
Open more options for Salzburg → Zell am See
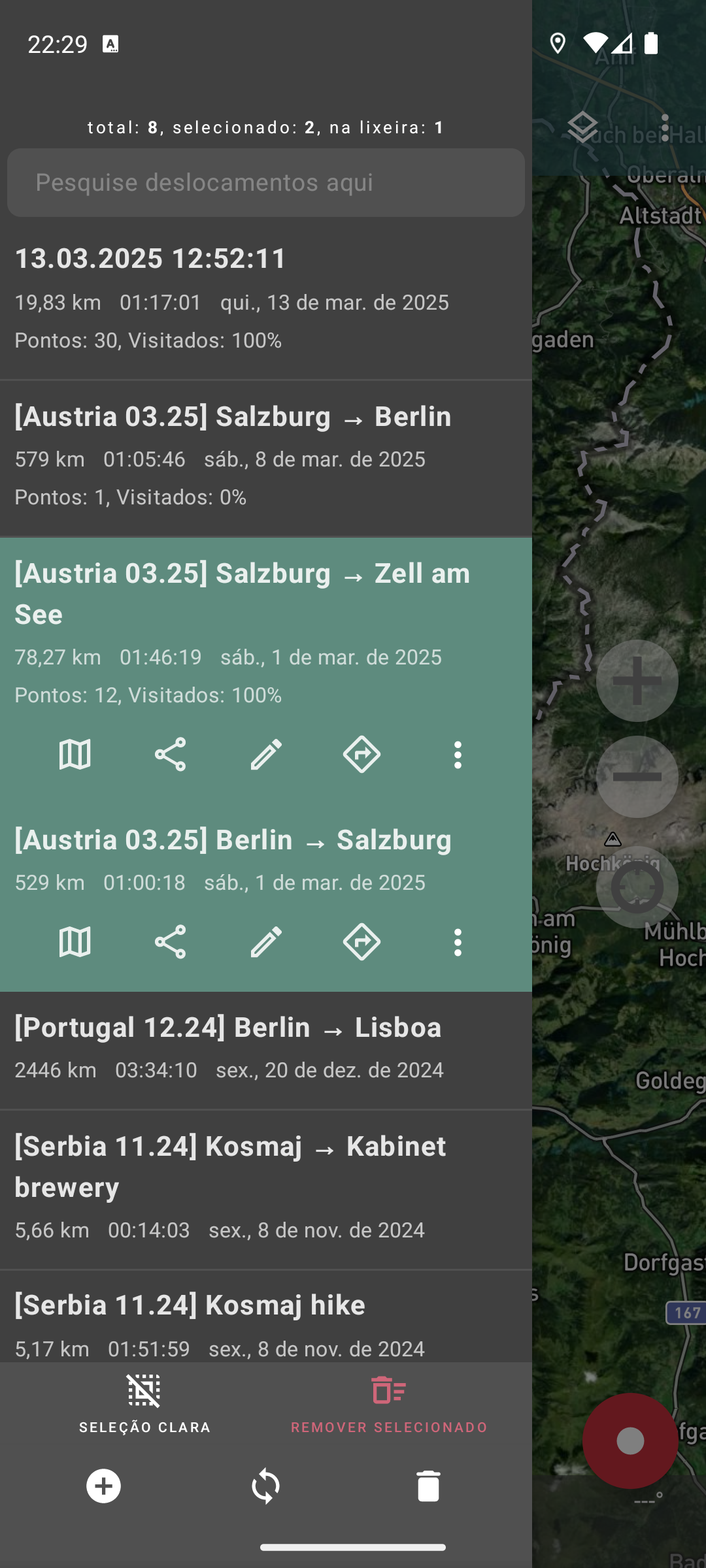[x=458, y=755]
